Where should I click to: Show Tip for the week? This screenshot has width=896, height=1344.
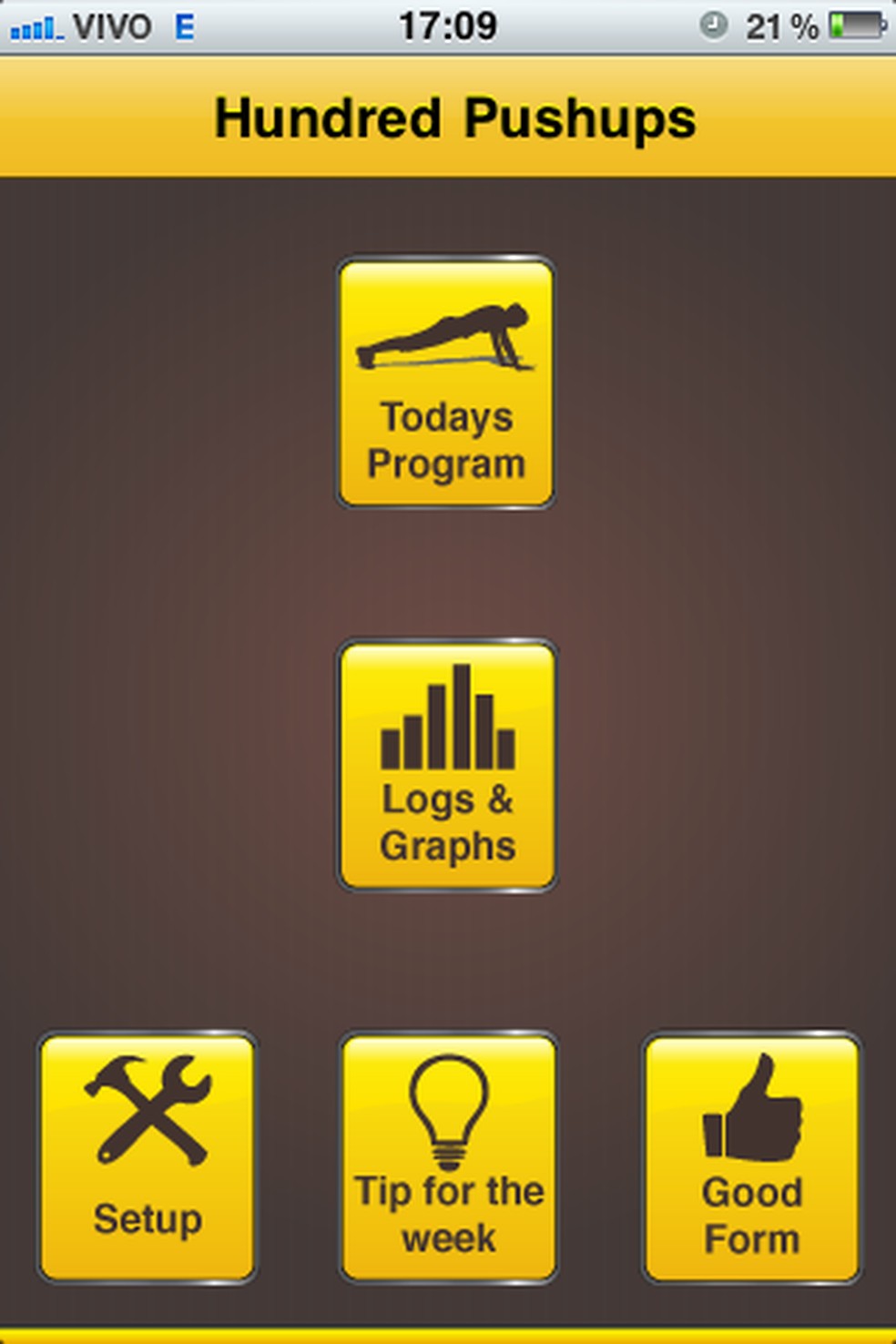(x=448, y=1156)
